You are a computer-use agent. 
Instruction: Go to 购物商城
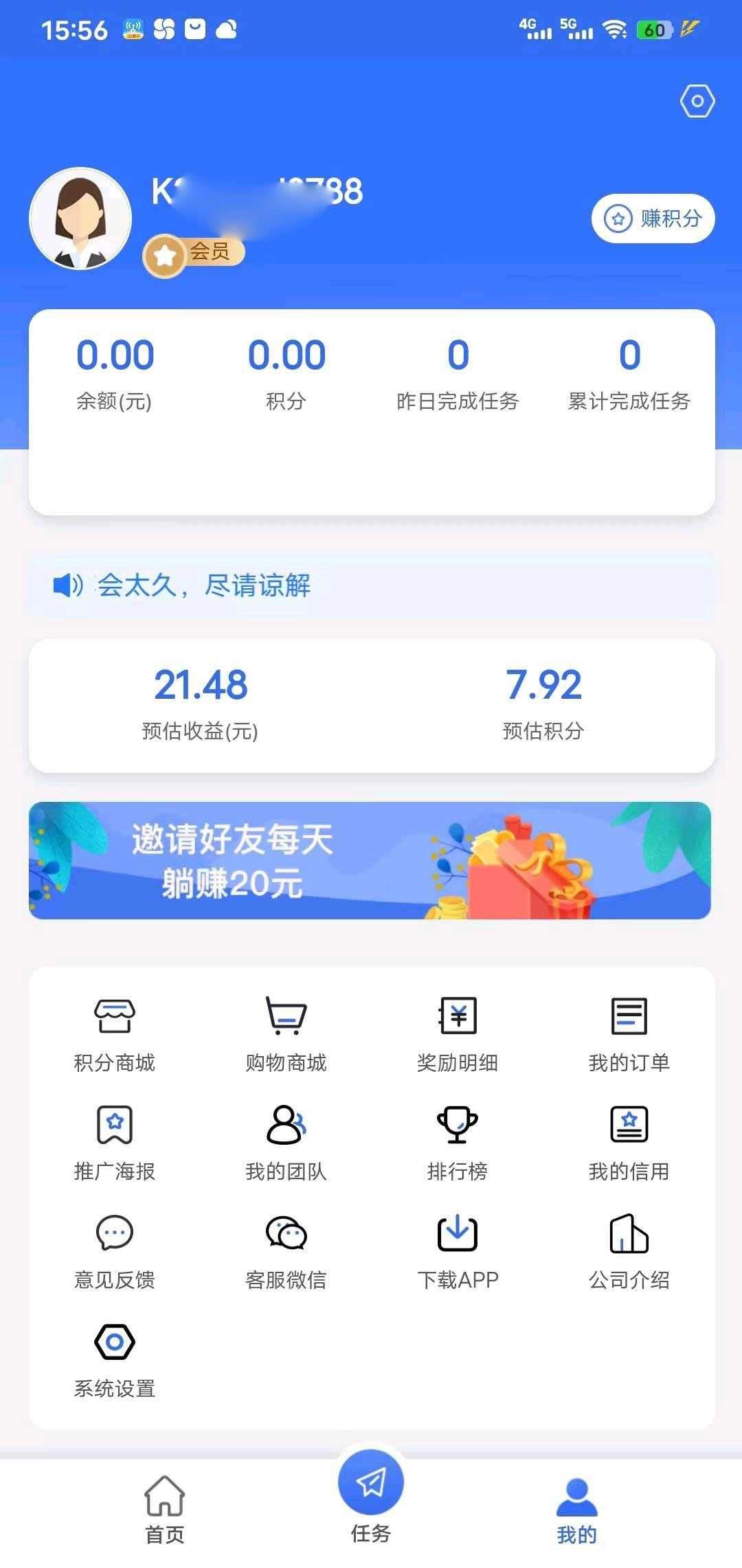click(286, 1033)
